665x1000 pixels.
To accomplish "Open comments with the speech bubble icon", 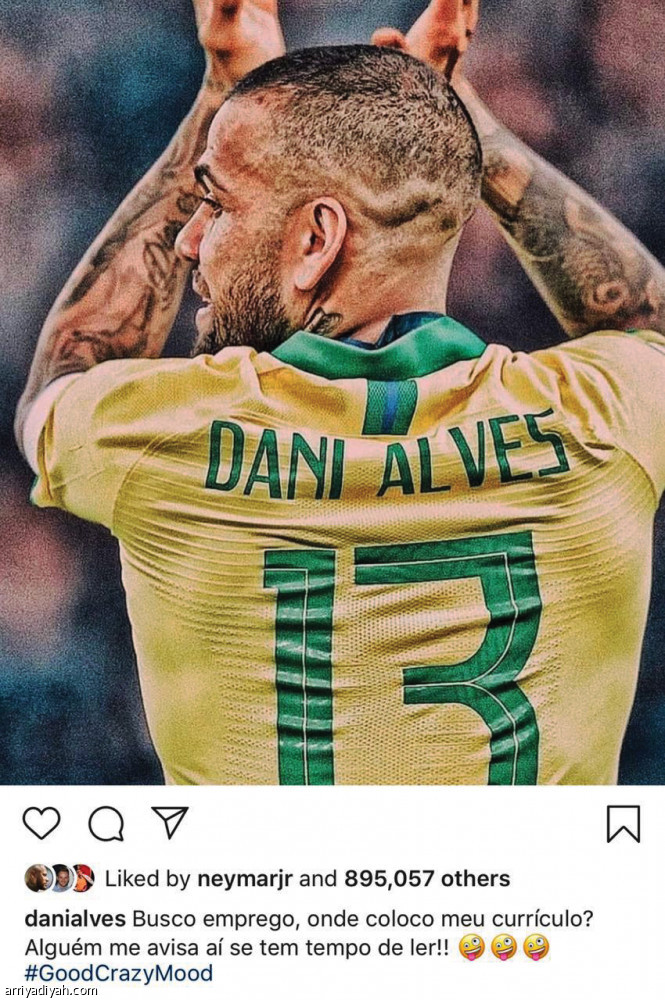I will tap(106, 823).
